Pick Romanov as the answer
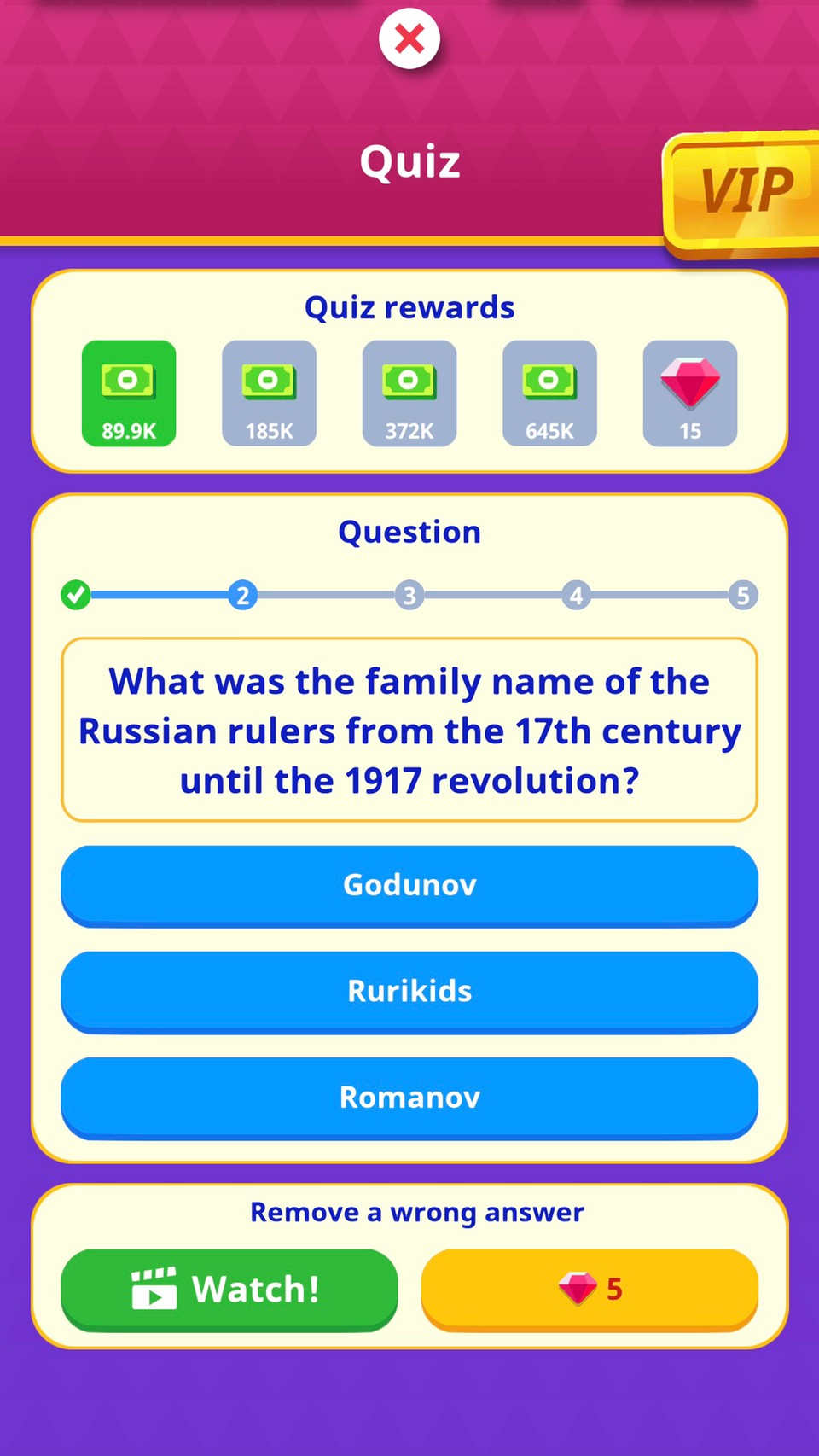The width and height of the screenshot is (819, 1456). coord(409,1098)
